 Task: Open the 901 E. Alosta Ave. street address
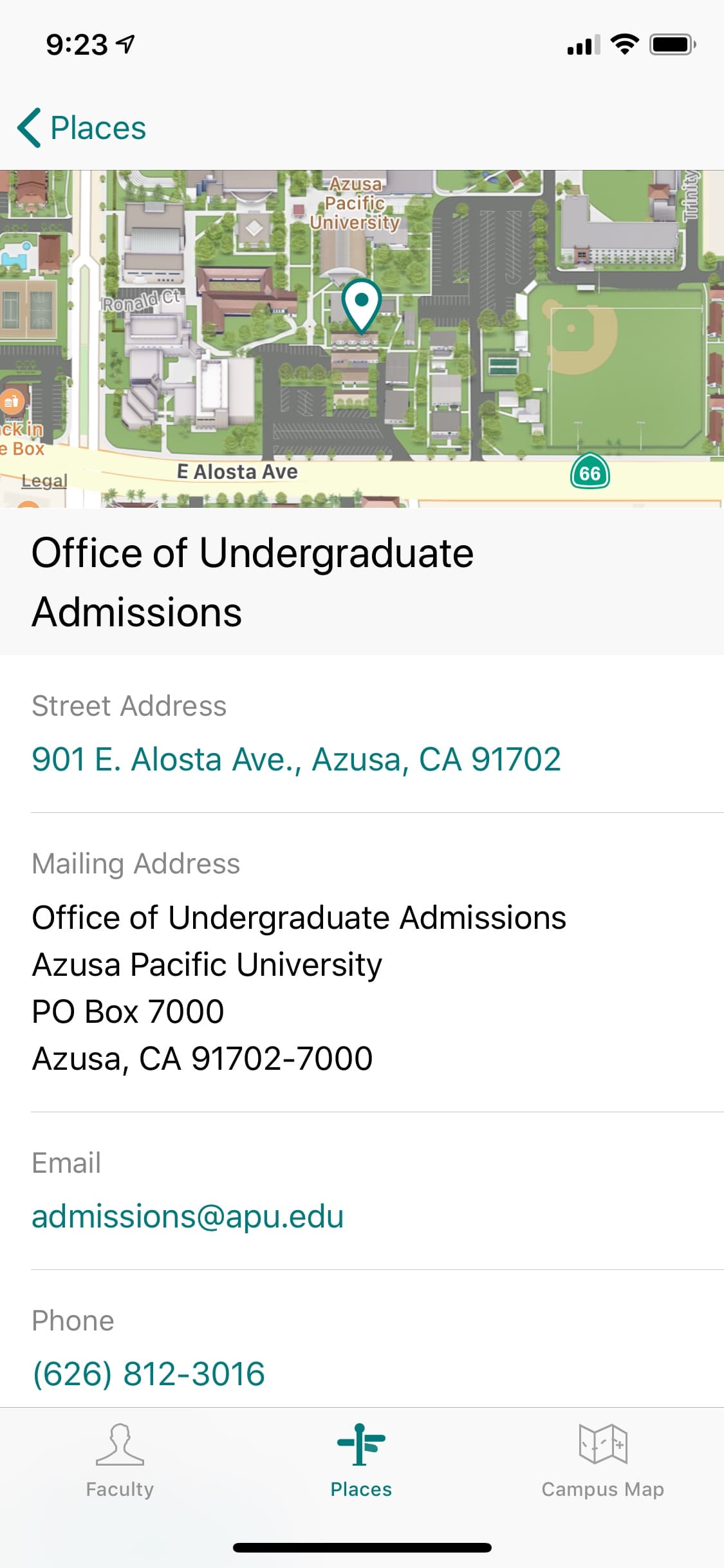click(296, 760)
